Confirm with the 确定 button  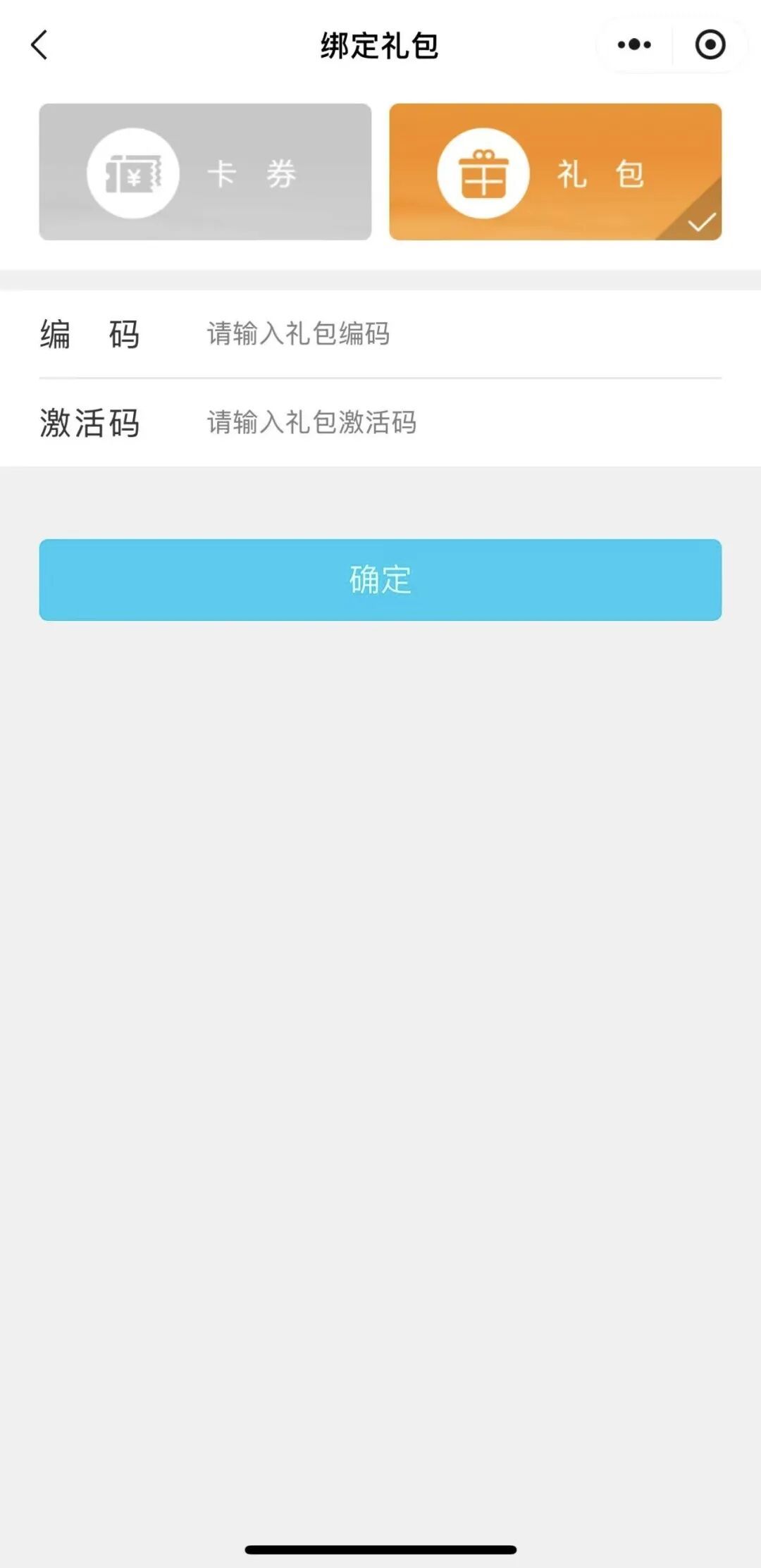tap(380, 580)
